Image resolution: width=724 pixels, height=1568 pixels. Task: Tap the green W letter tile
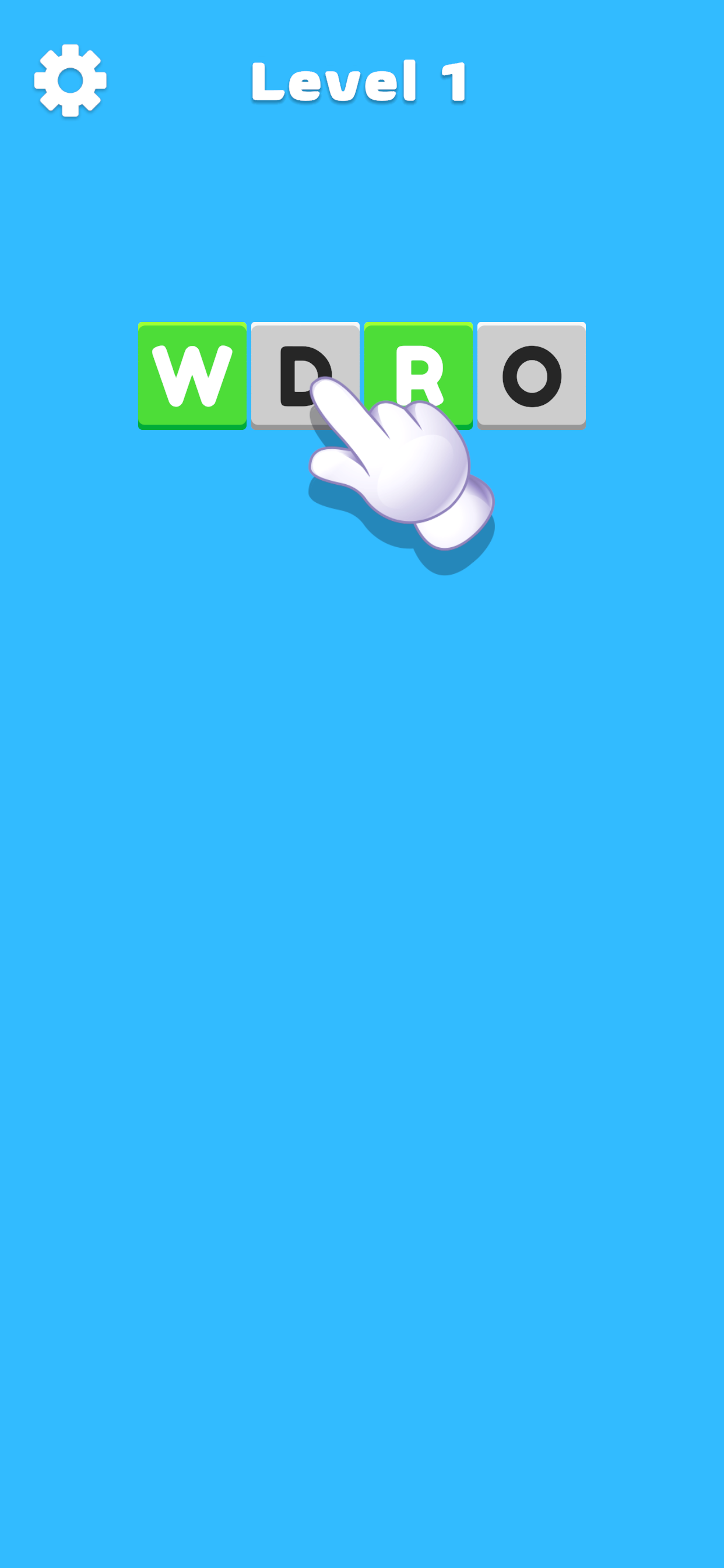192,375
